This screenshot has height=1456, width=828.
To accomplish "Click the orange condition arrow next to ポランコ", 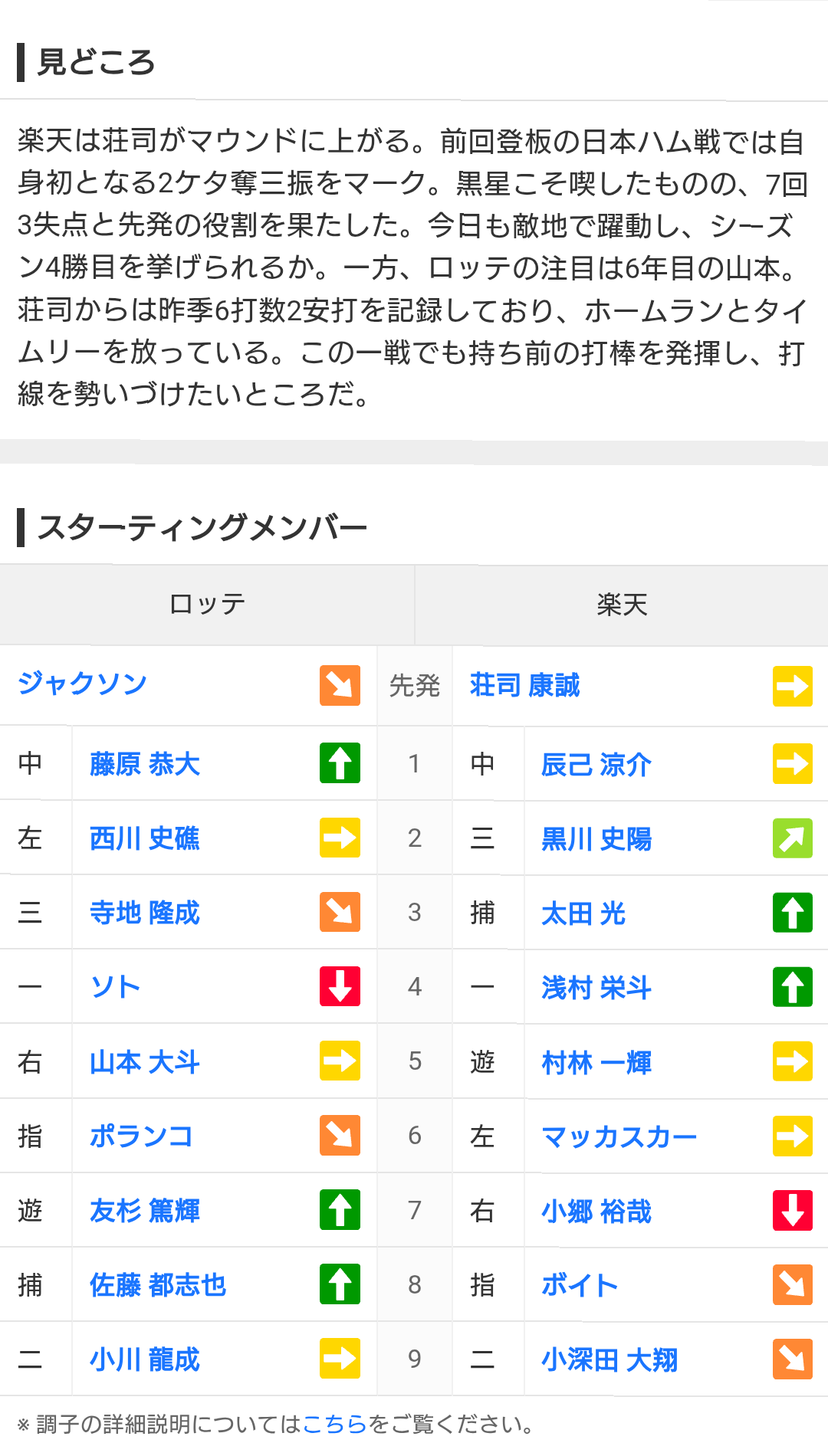I will click(340, 1136).
